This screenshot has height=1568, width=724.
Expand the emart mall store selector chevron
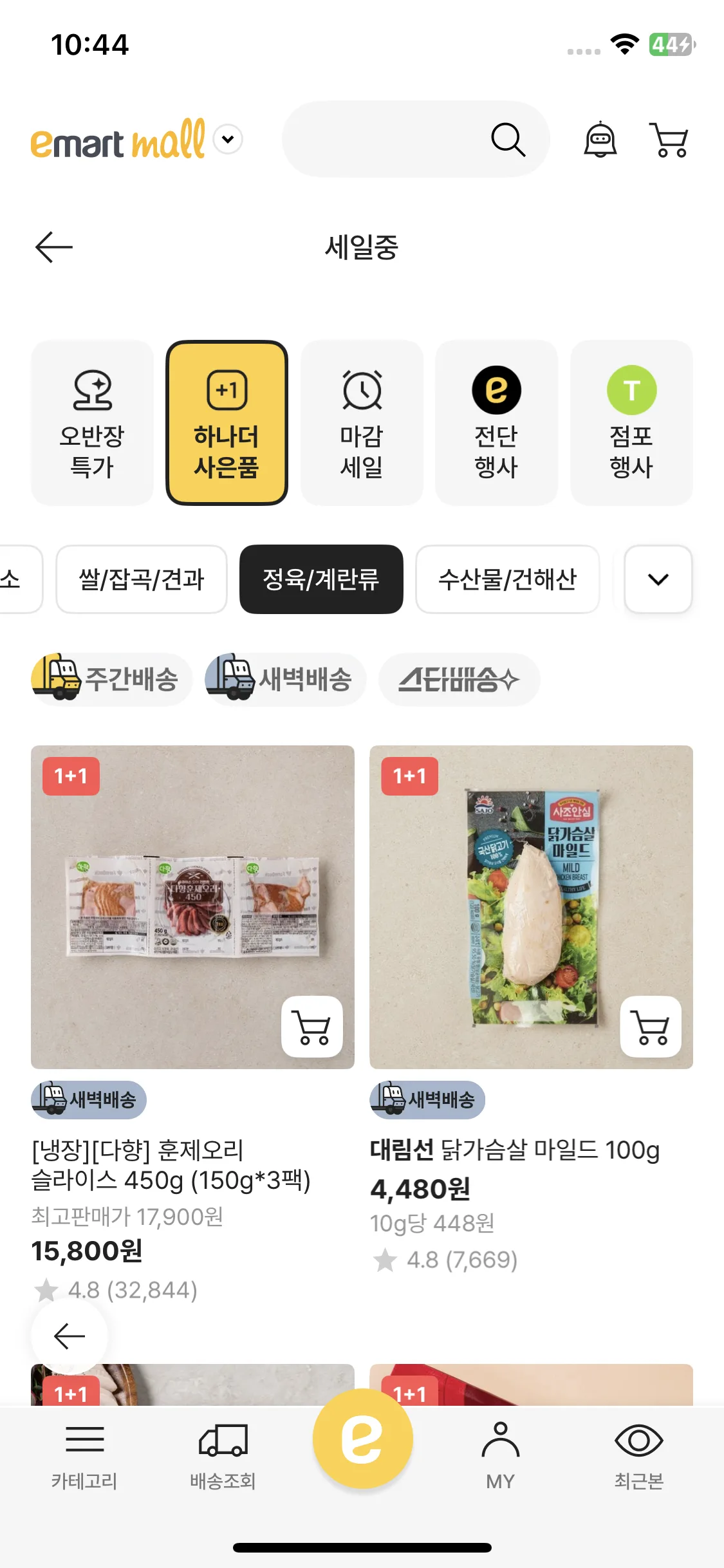pyautogui.click(x=226, y=139)
